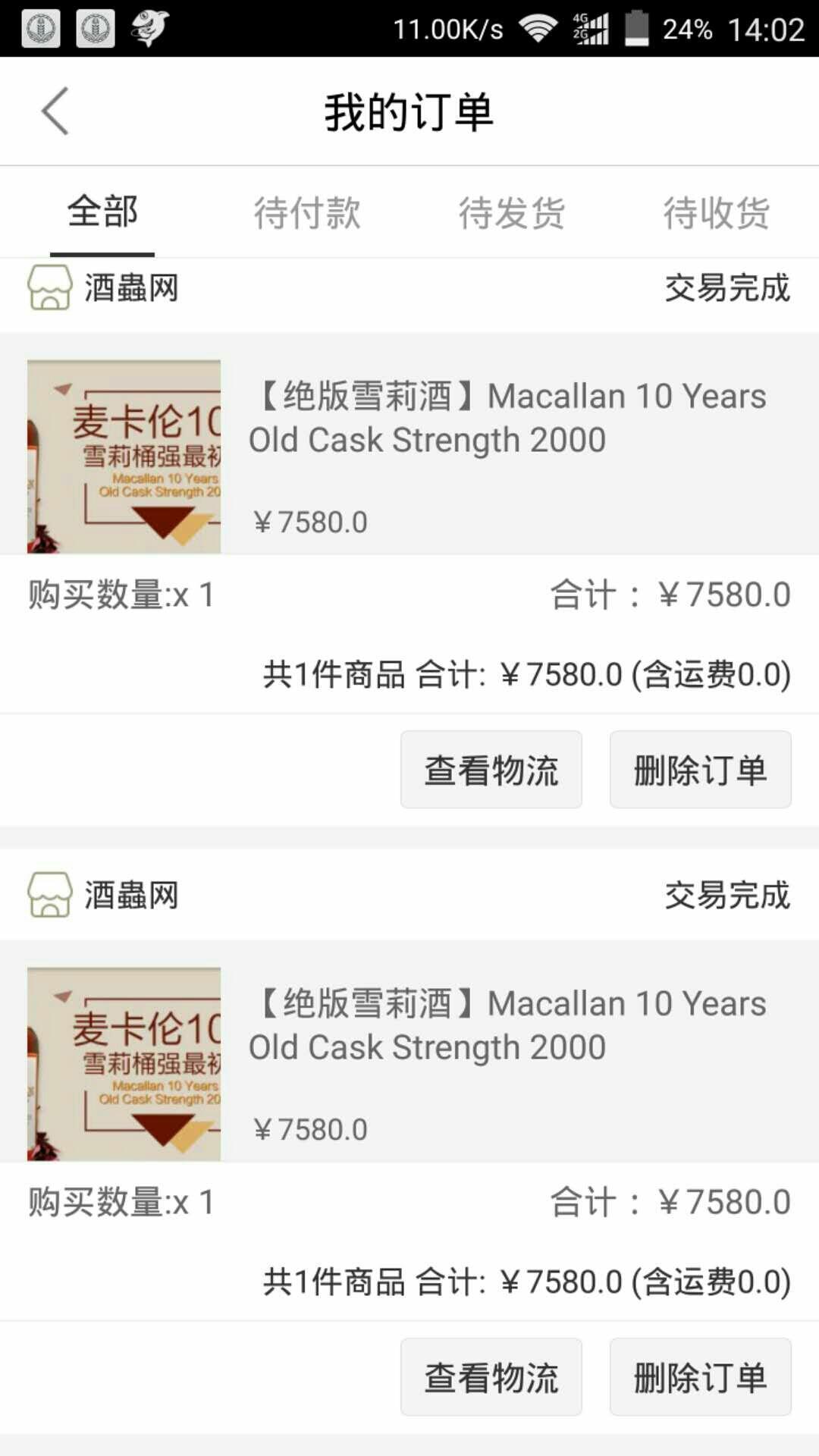This screenshot has width=819, height=1456.
Task: Tap the second 酒蟲网 store icon
Action: pos(45,896)
